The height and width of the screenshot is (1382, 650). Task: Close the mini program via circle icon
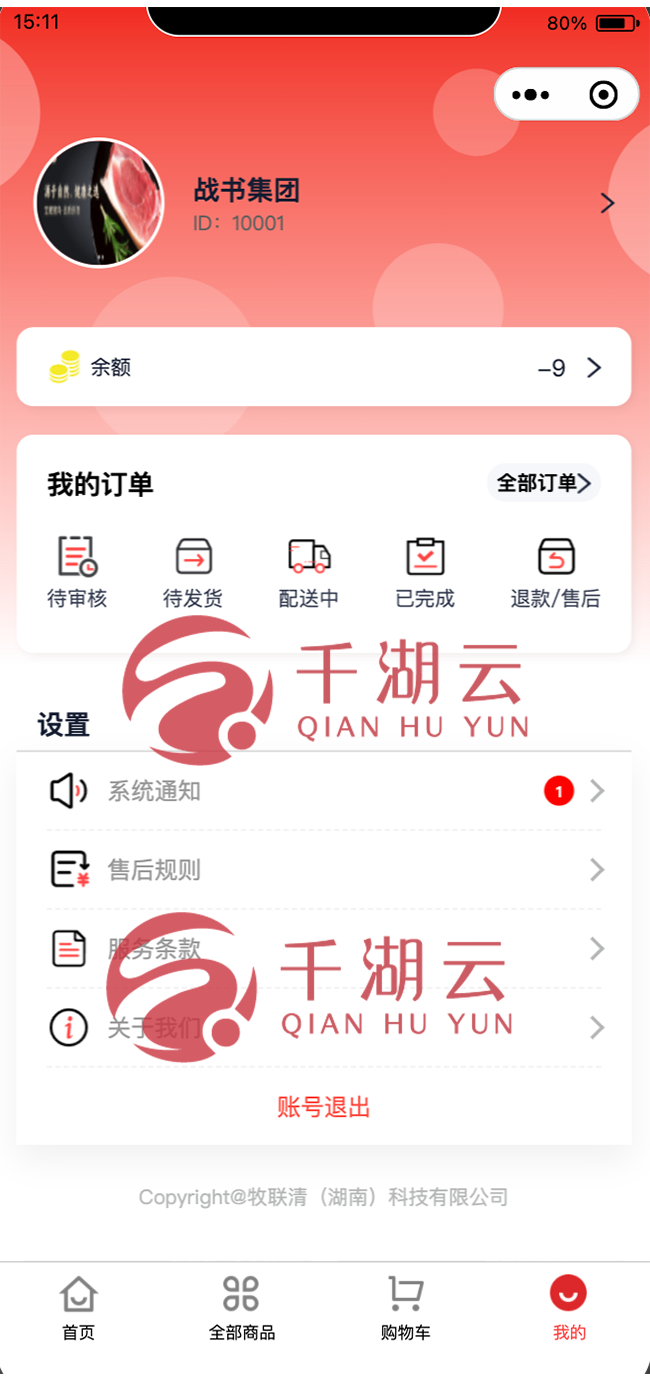pyautogui.click(x=603, y=95)
